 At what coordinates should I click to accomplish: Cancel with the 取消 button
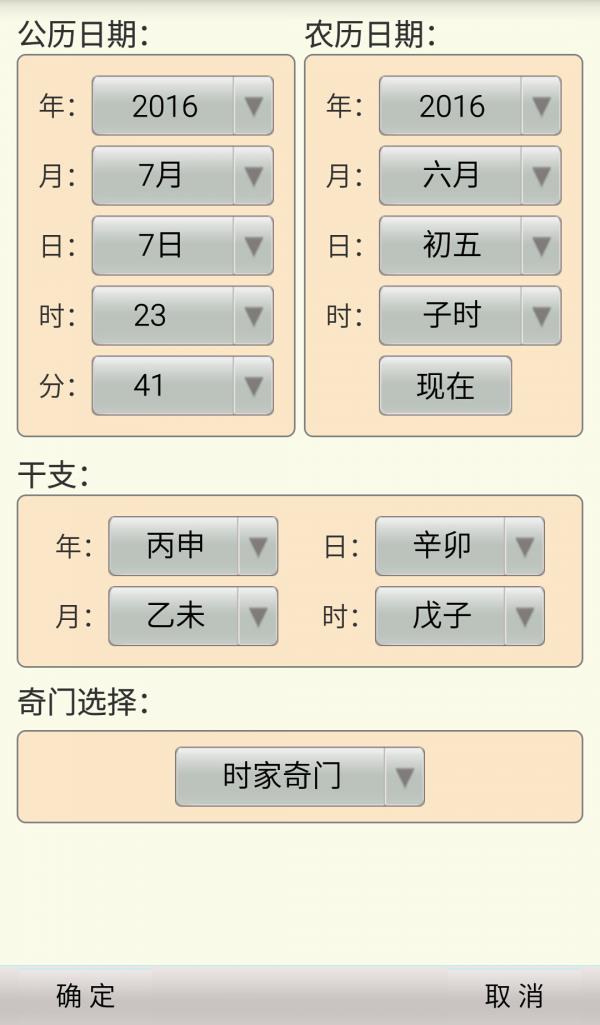click(514, 996)
